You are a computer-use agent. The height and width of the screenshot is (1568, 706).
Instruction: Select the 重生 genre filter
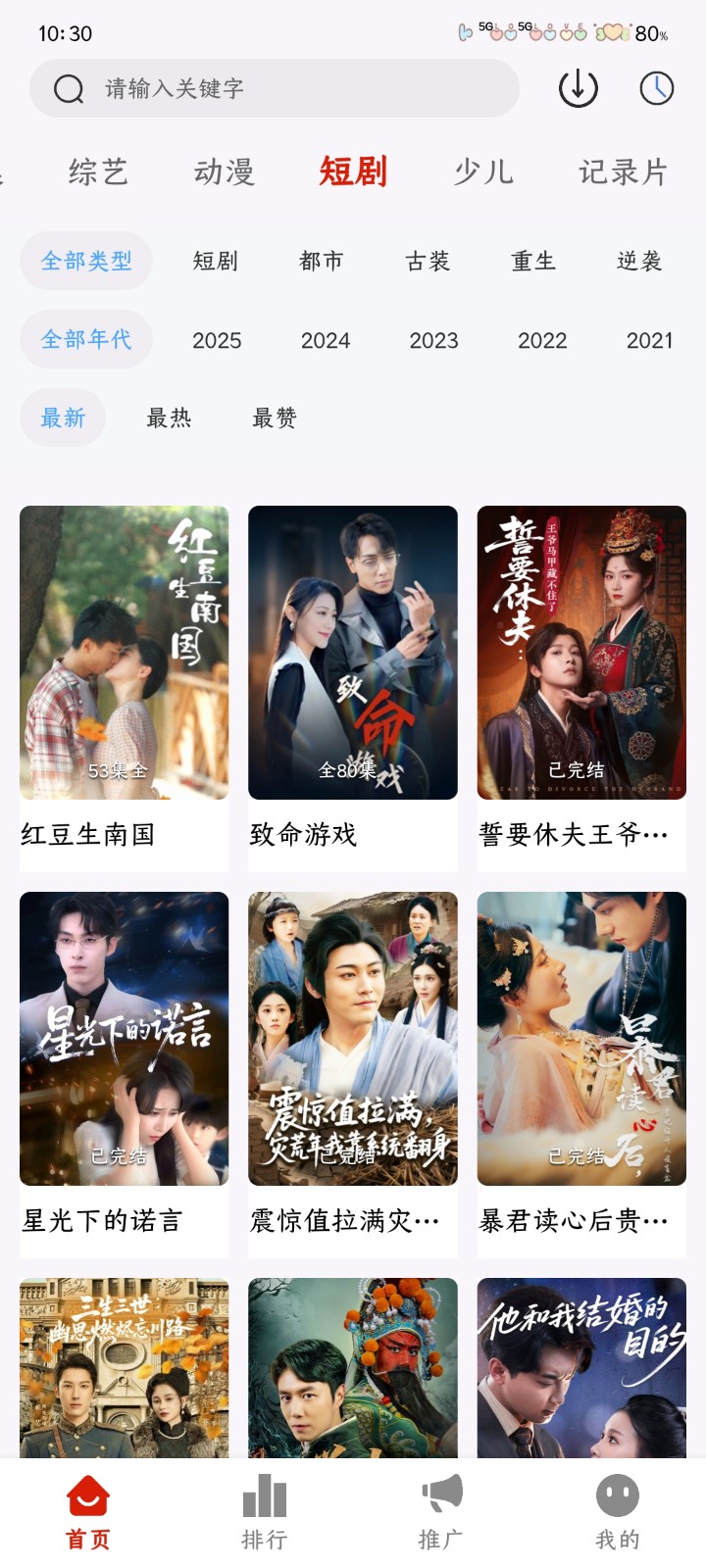pyautogui.click(x=533, y=261)
